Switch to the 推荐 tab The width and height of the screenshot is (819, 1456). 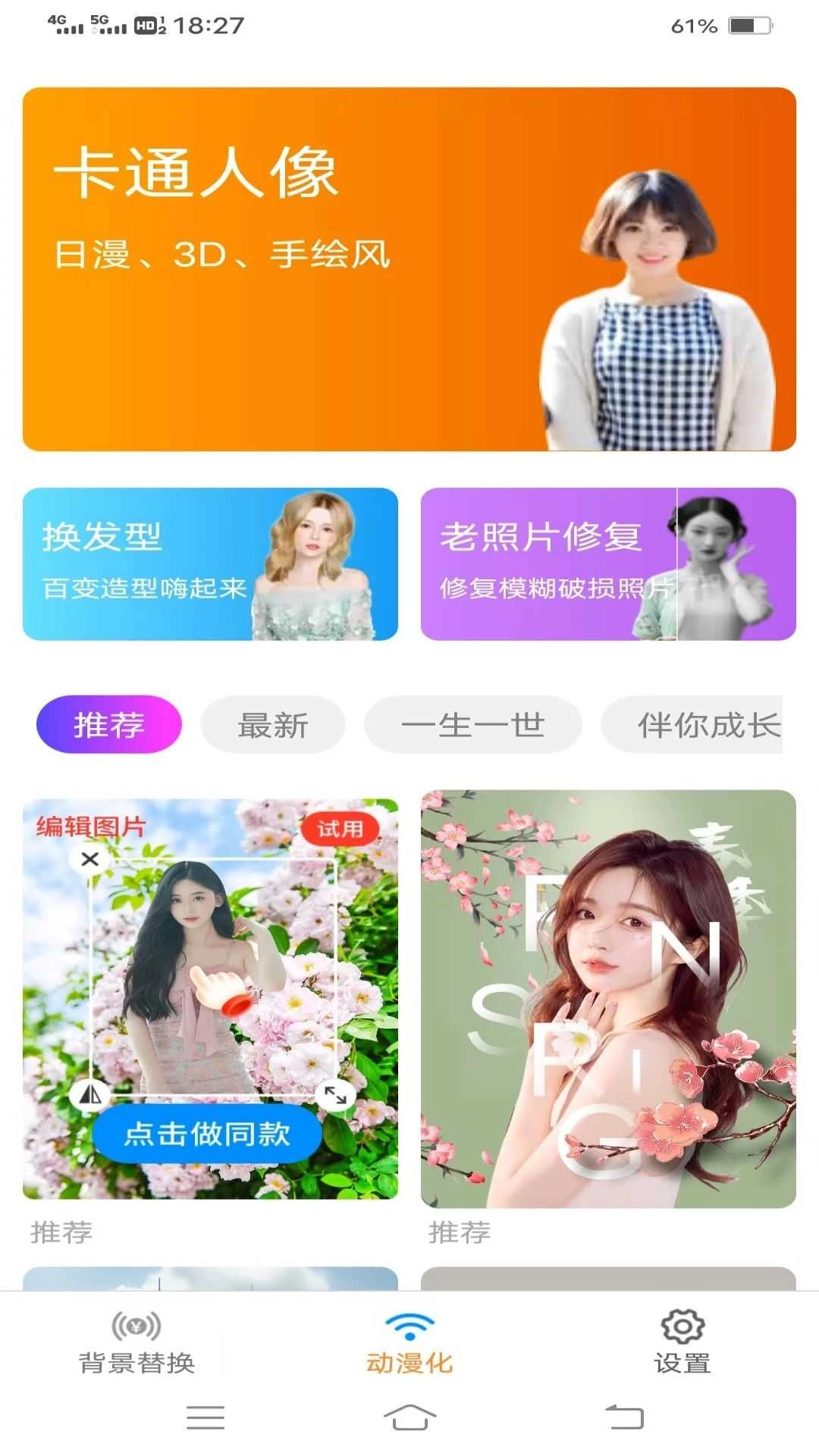(109, 724)
